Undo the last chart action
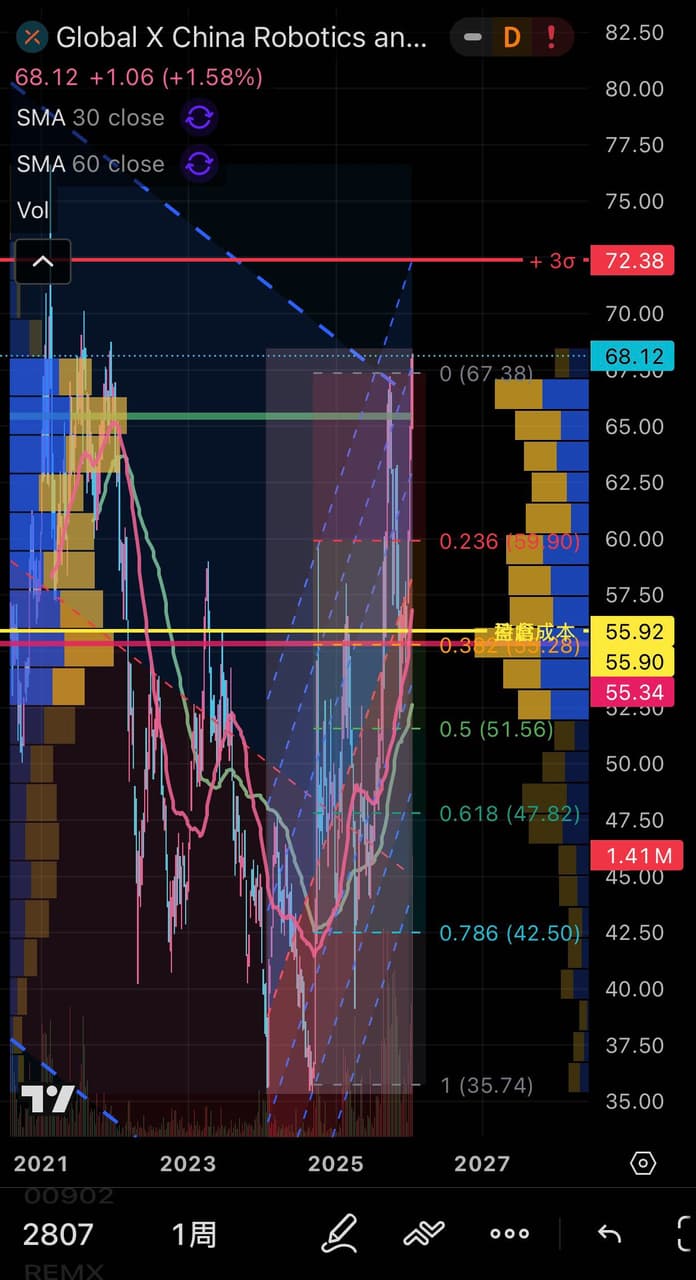Screen dimensions: 696x1280 (x=609, y=1234)
